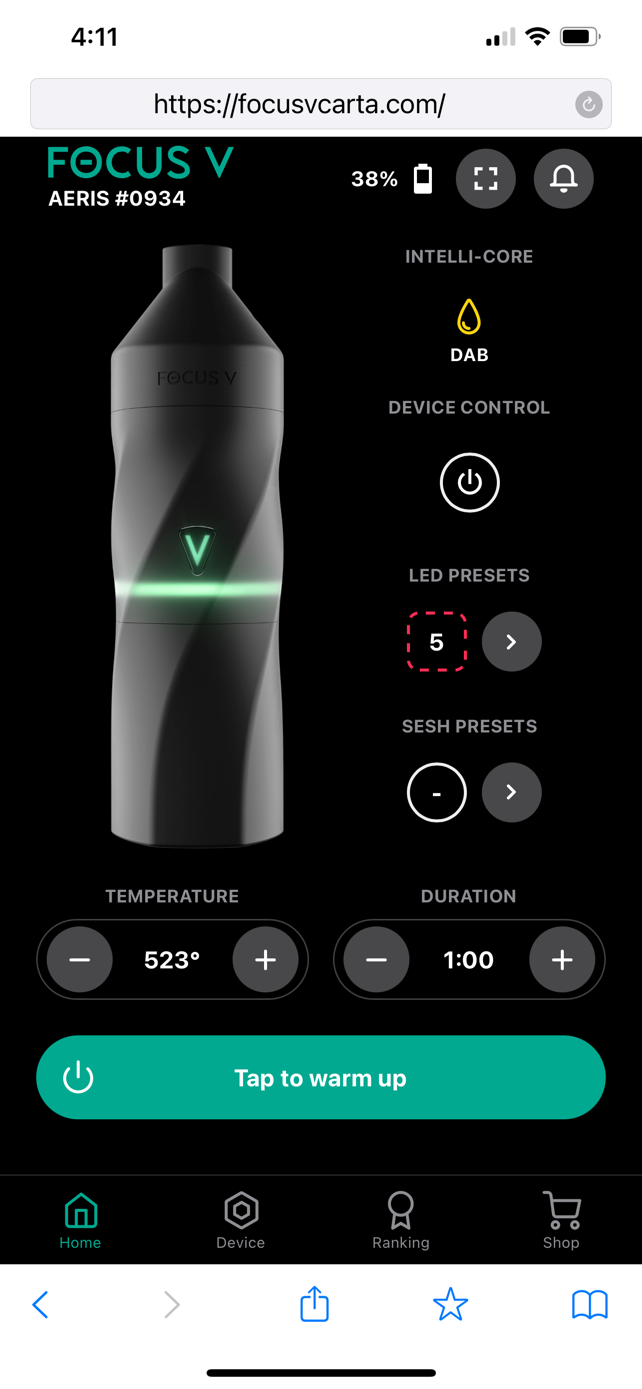The width and height of the screenshot is (642, 1389).
Task: Tap to warm up the device
Action: (321, 1078)
